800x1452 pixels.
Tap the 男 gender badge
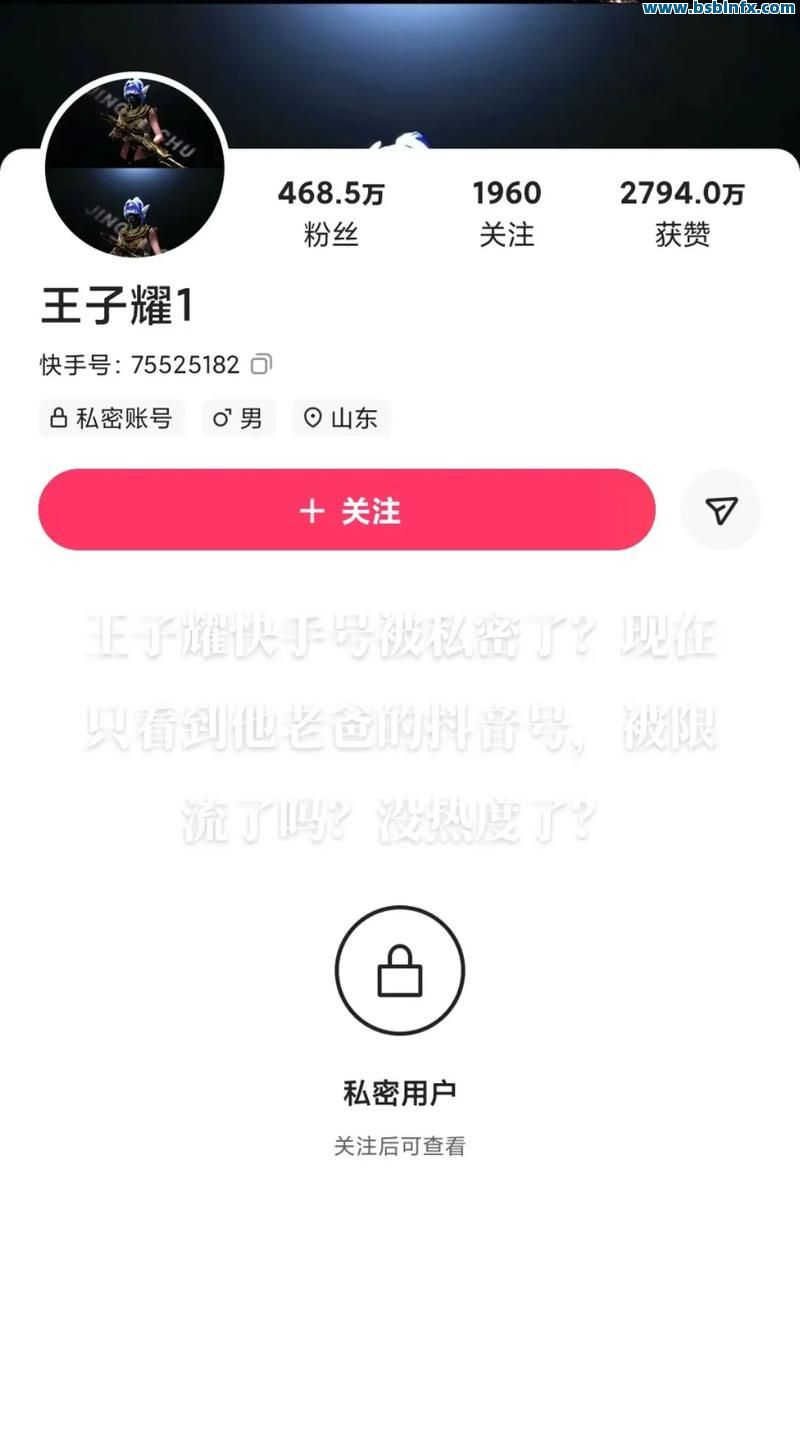[x=238, y=418]
